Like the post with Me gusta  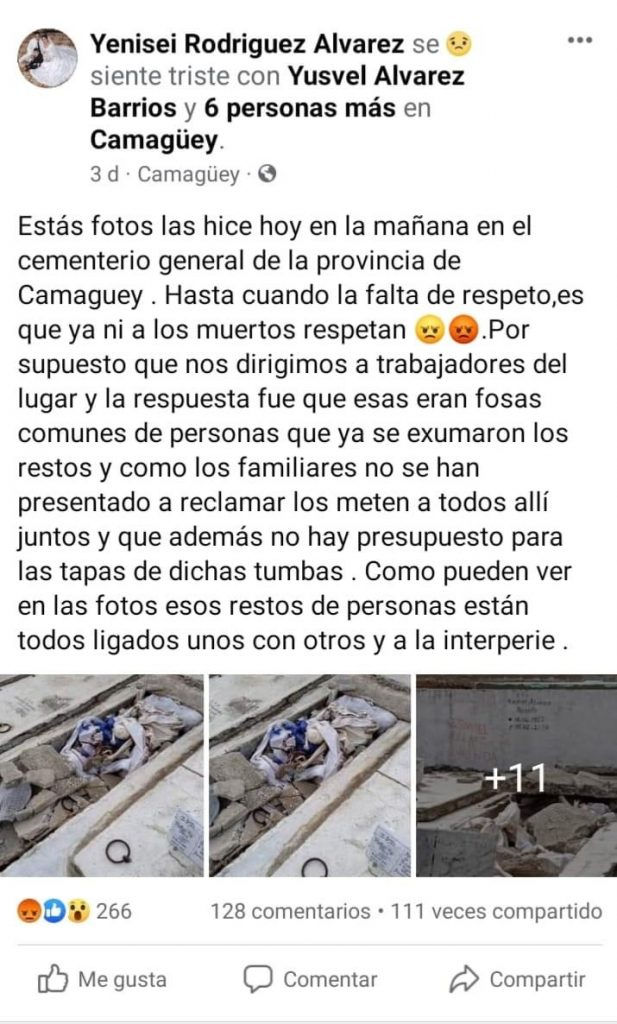[x=102, y=979]
